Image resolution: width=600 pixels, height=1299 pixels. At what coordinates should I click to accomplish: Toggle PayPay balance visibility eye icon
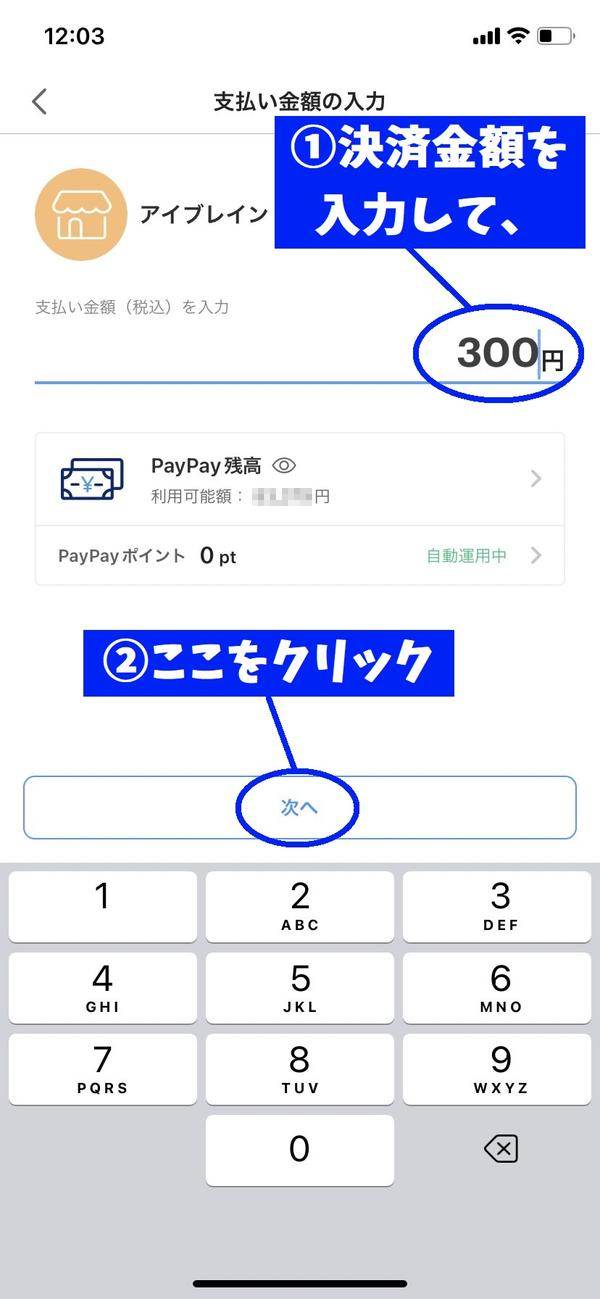point(285,466)
